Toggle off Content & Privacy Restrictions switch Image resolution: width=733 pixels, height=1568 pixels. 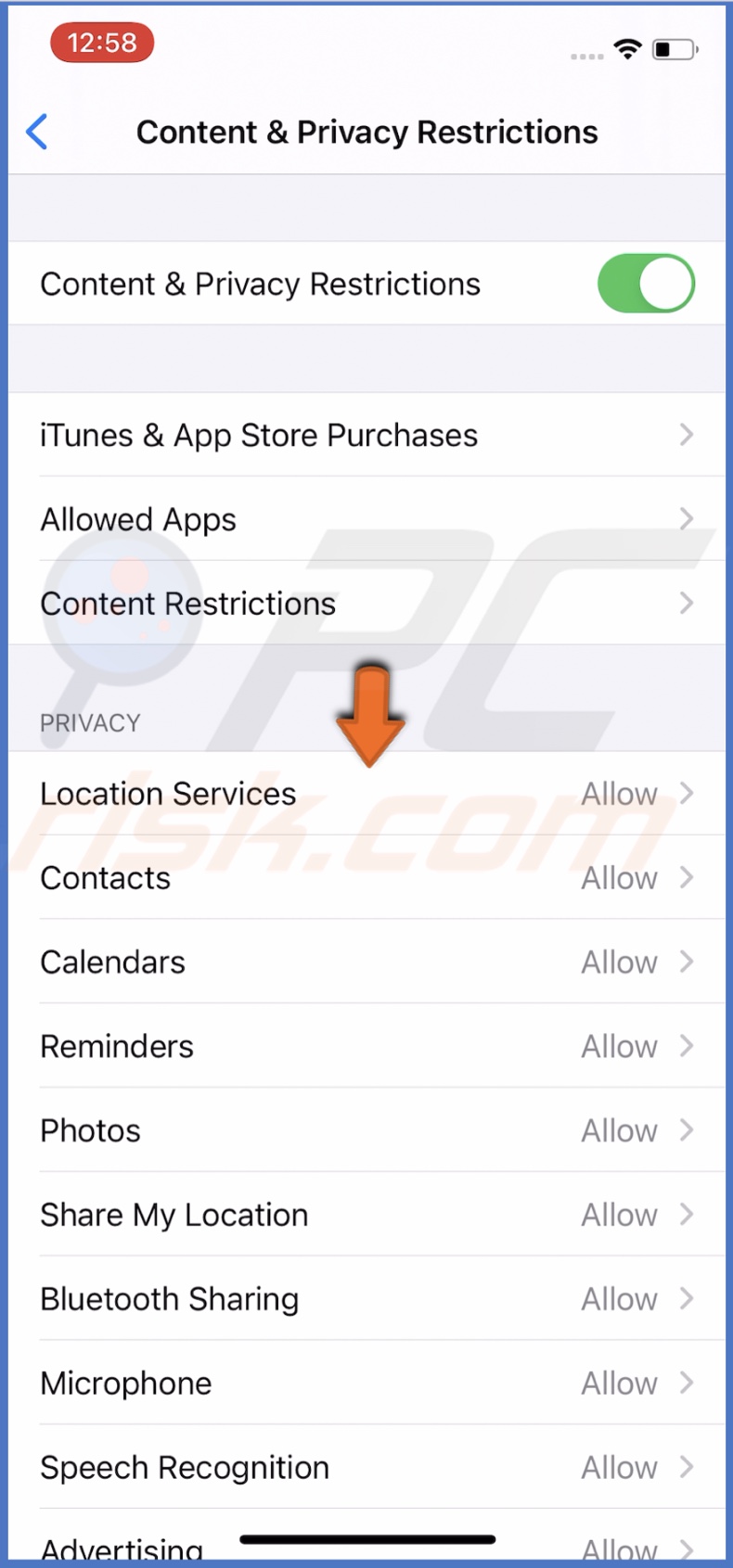click(646, 284)
